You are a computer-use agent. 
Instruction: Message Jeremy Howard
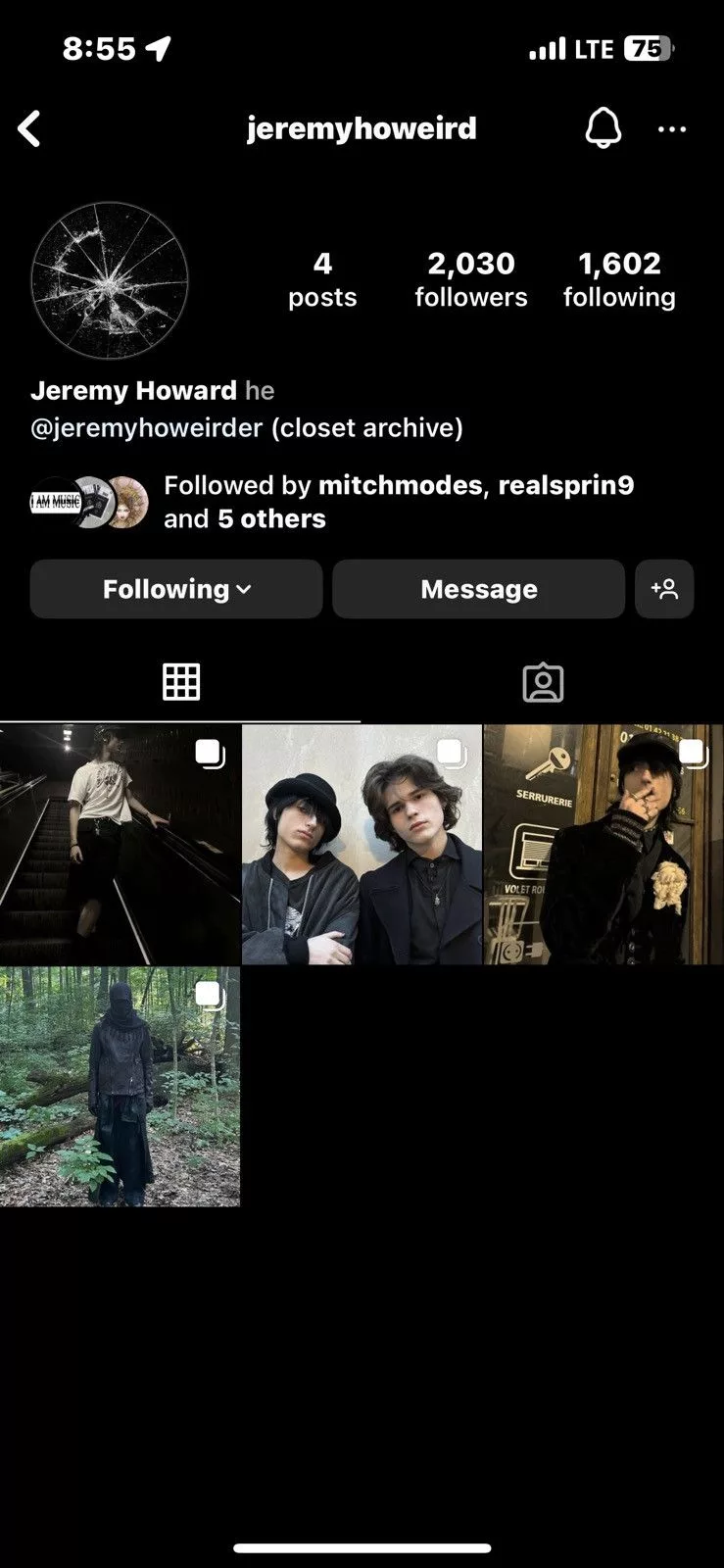(478, 589)
